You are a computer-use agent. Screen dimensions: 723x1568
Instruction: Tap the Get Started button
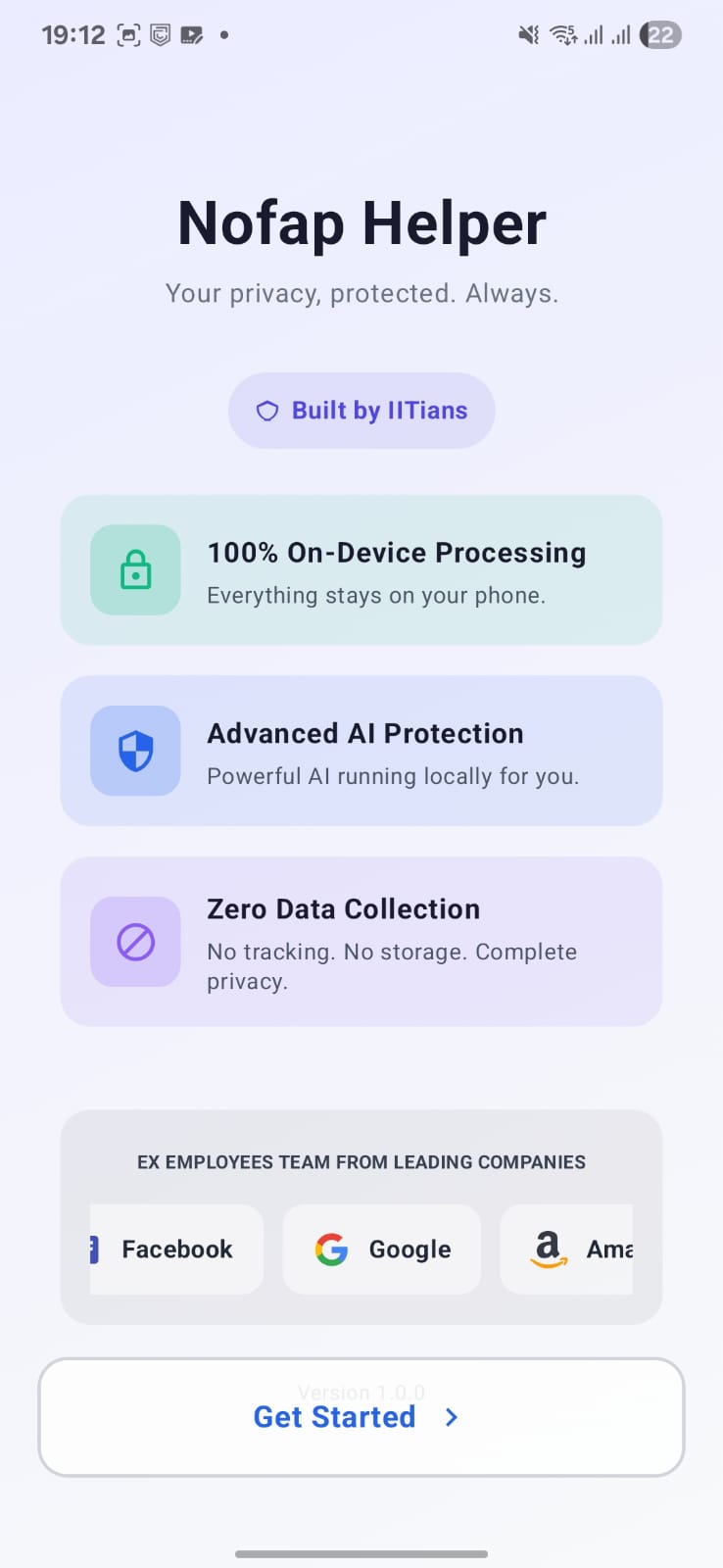(x=361, y=1417)
